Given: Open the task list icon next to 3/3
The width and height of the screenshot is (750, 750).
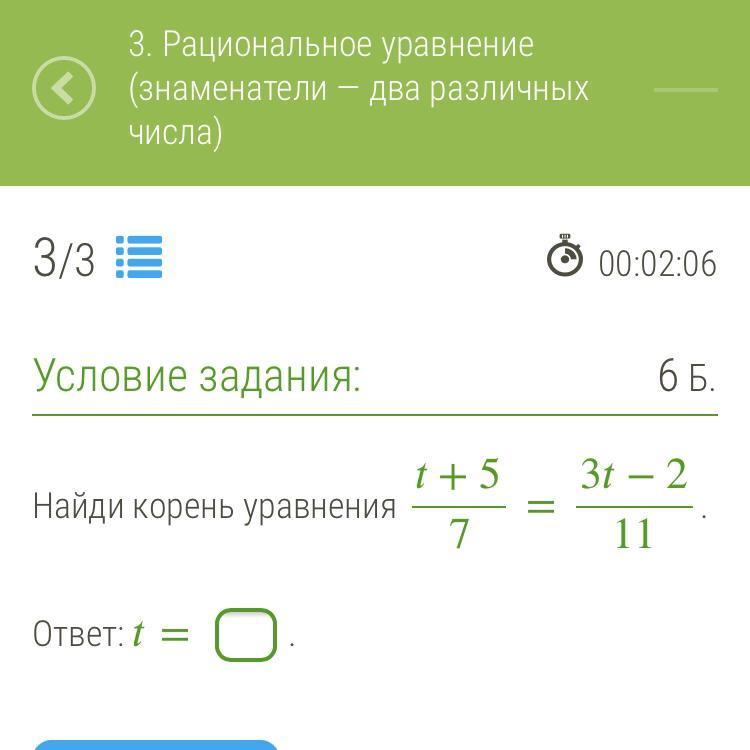Looking at the screenshot, I should [x=139, y=258].
